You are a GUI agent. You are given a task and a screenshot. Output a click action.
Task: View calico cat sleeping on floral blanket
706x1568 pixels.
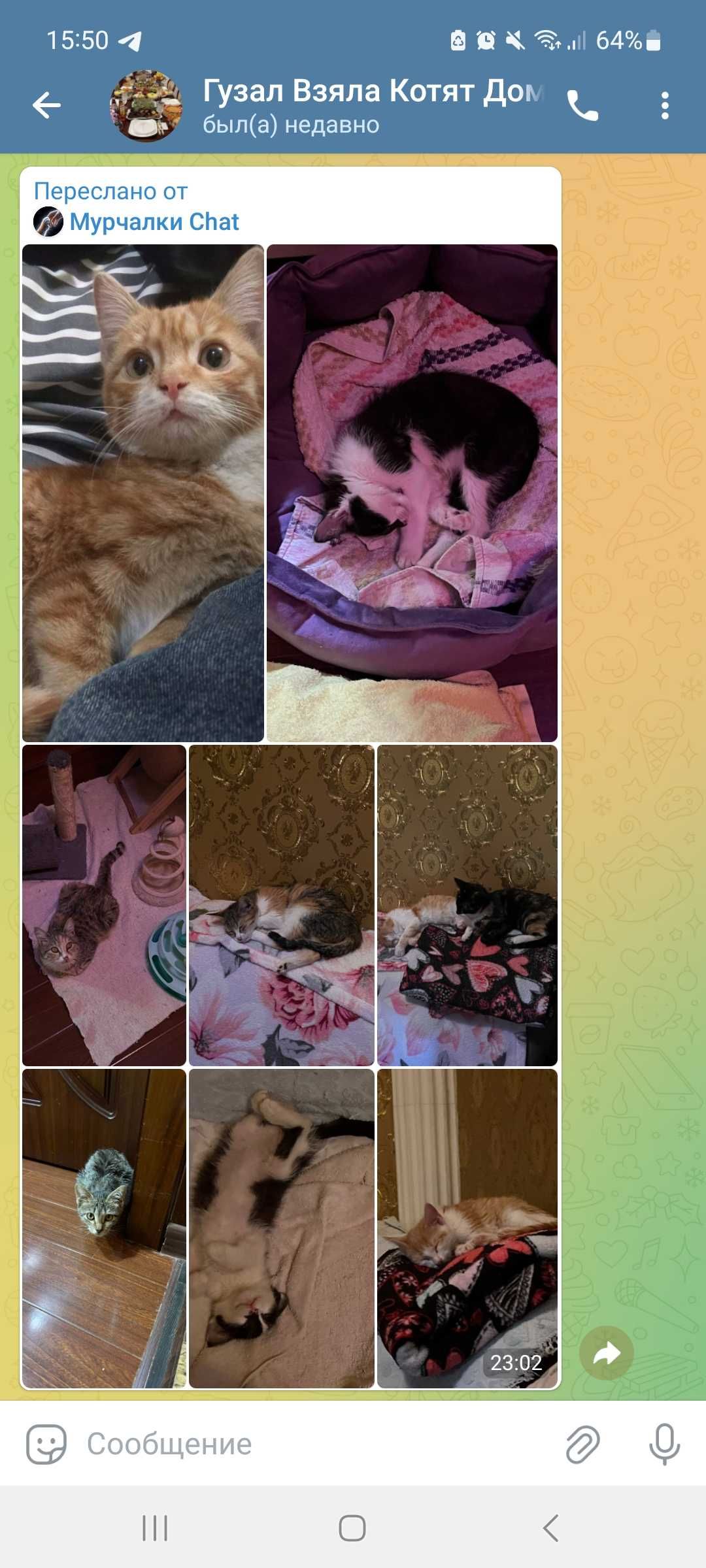[281, 905]
